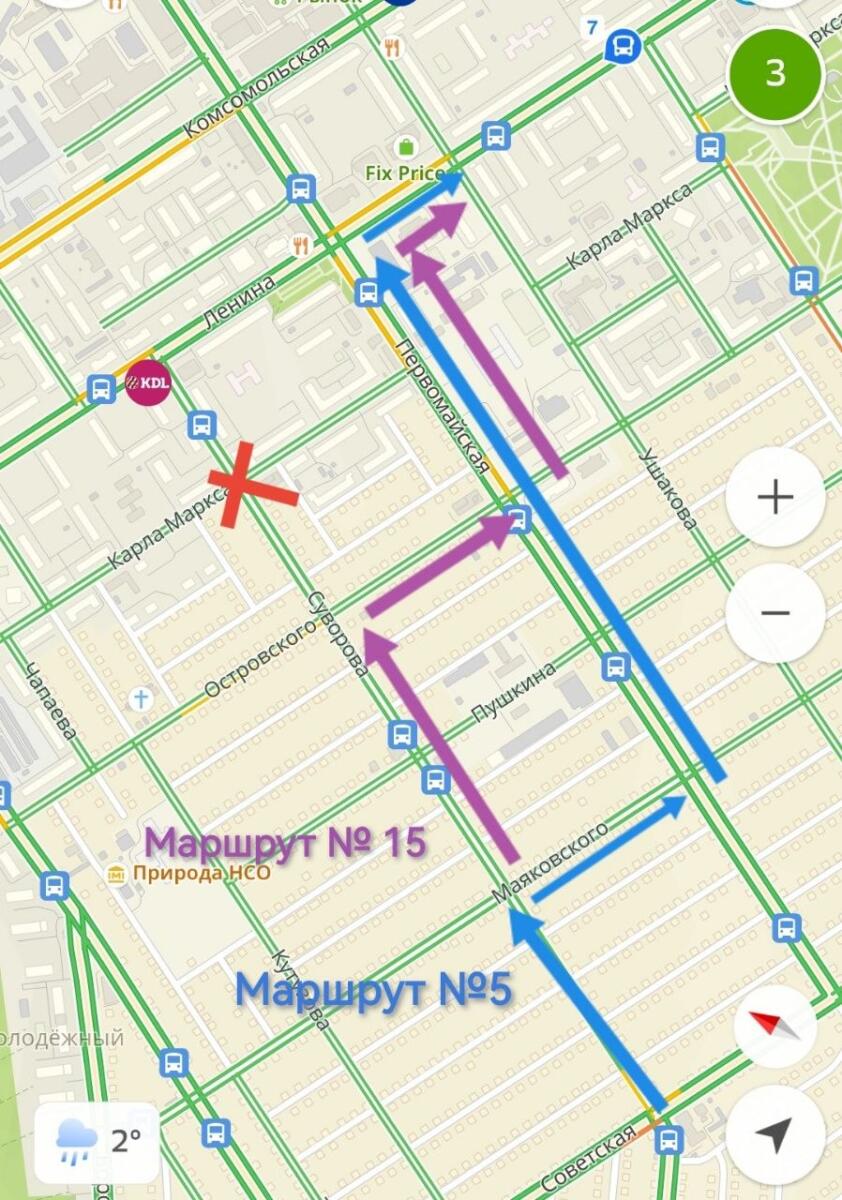Screen dimensions: 842x1200
Task: Toggle the green traffic level 3 button
Action: (x=775, y=75)
